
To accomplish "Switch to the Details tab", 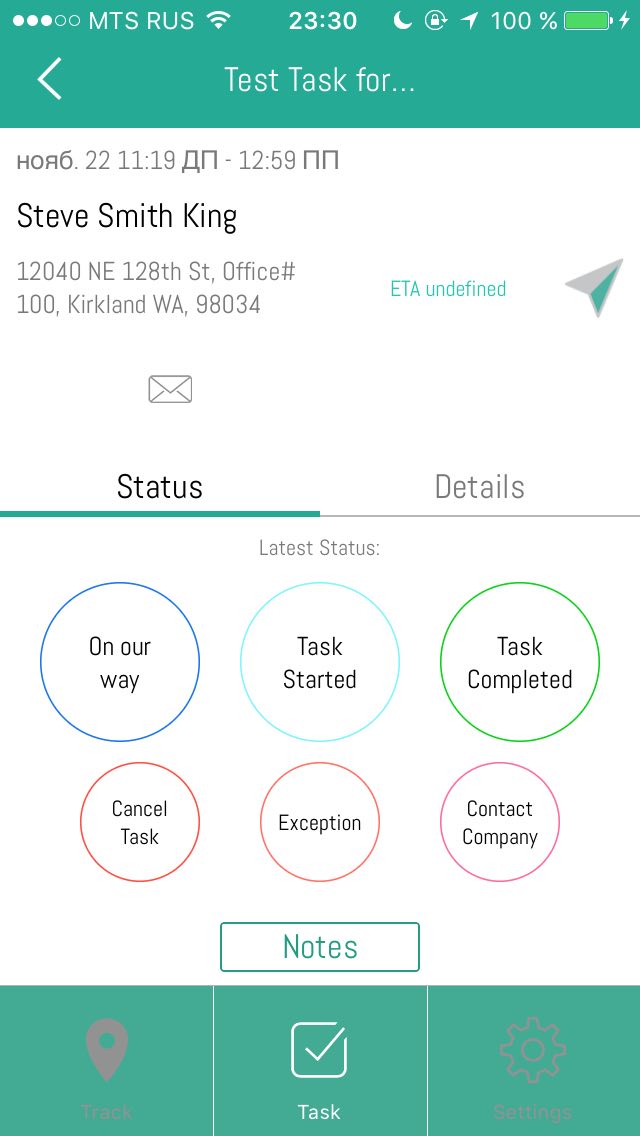I will click(480, 487).
